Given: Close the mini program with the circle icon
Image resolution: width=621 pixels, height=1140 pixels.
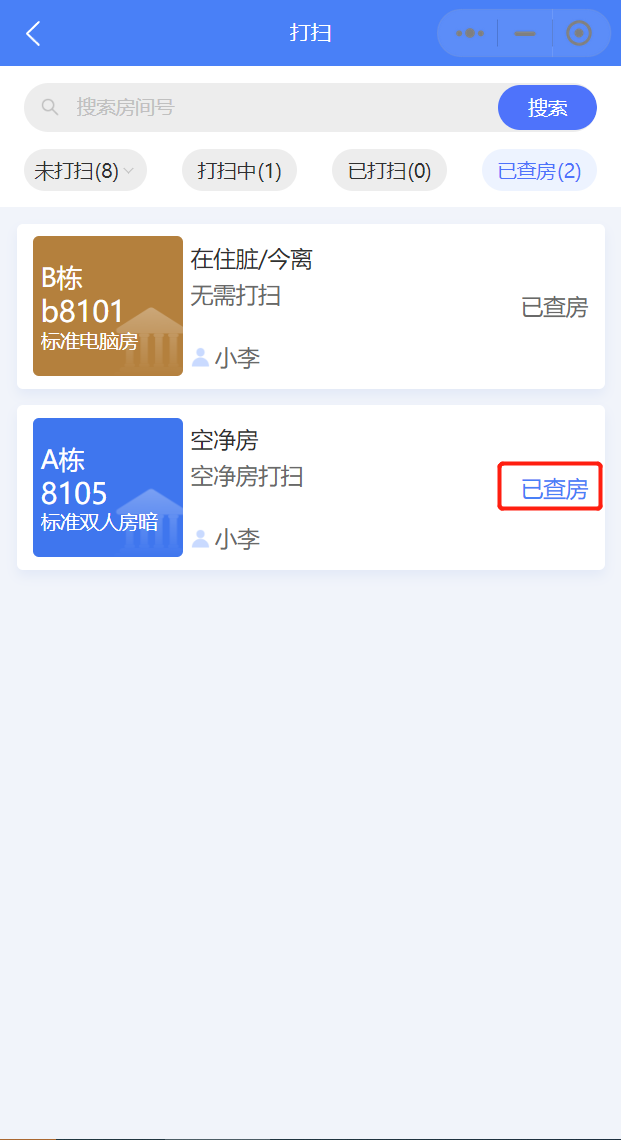Looking at the screenshot, I should [579, 33].
